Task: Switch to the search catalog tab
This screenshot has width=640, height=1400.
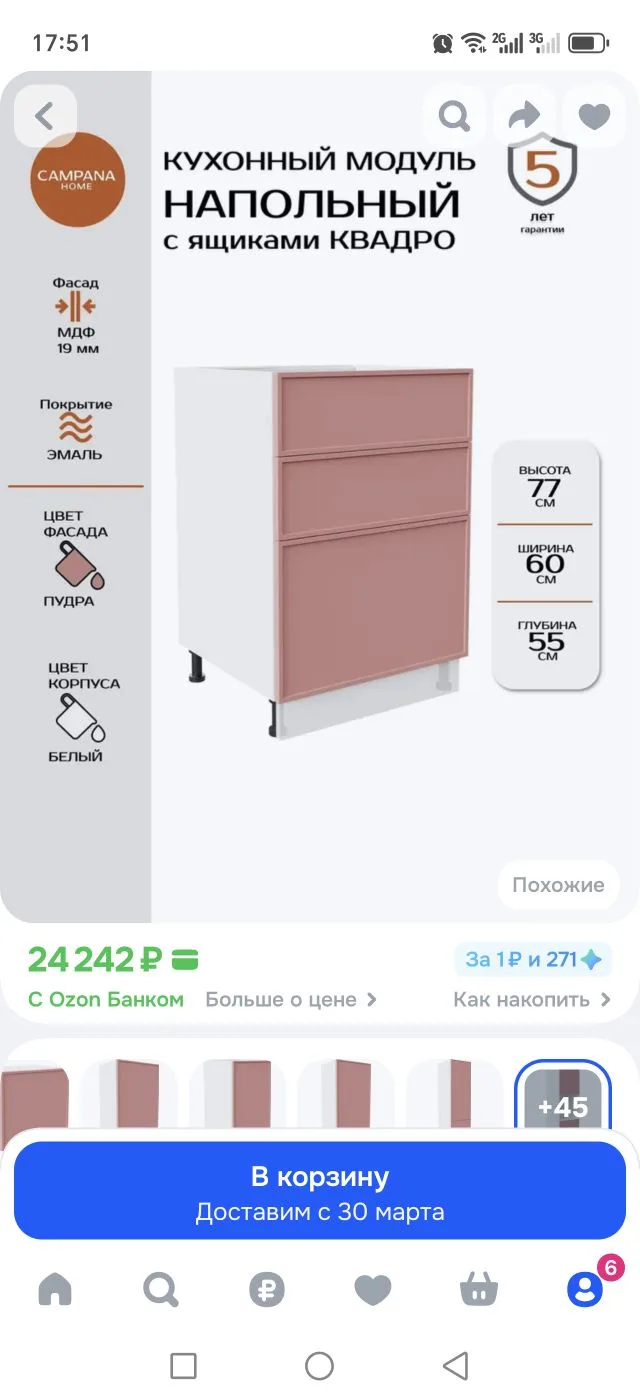Action: click(x=160, y=1291)
